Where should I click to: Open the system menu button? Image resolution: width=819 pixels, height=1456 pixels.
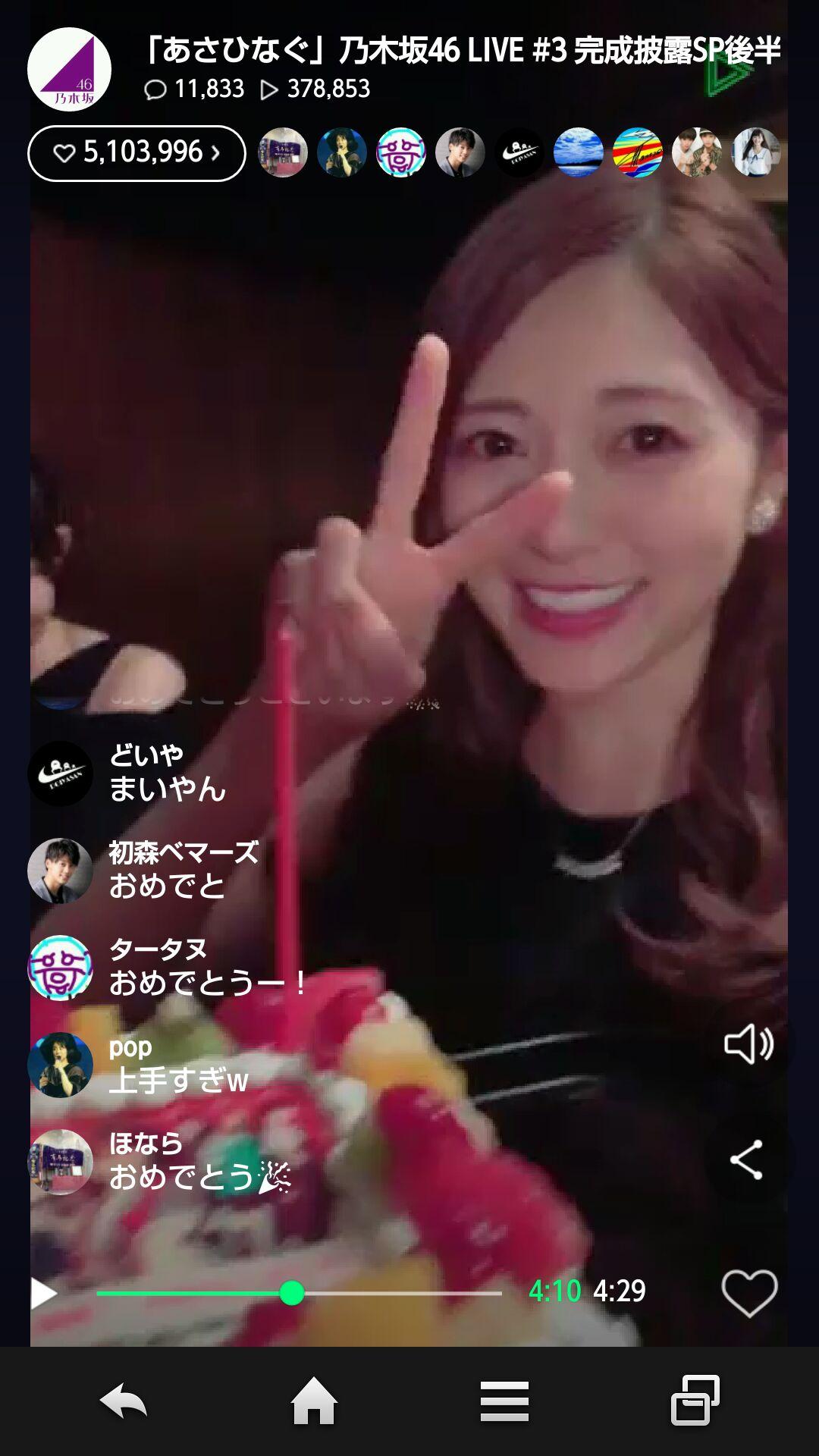[504, 1401]
